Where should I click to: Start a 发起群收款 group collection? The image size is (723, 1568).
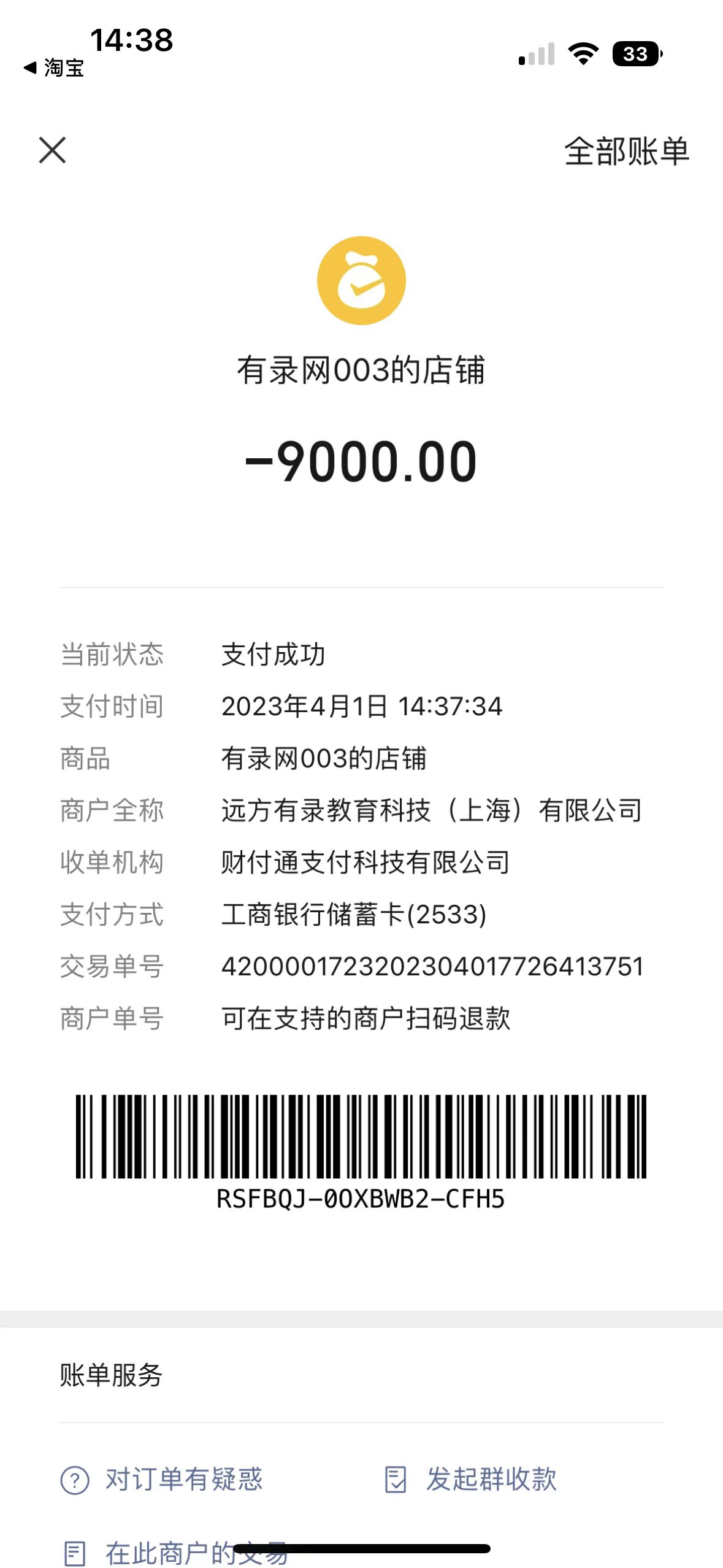coord(471,1479)
